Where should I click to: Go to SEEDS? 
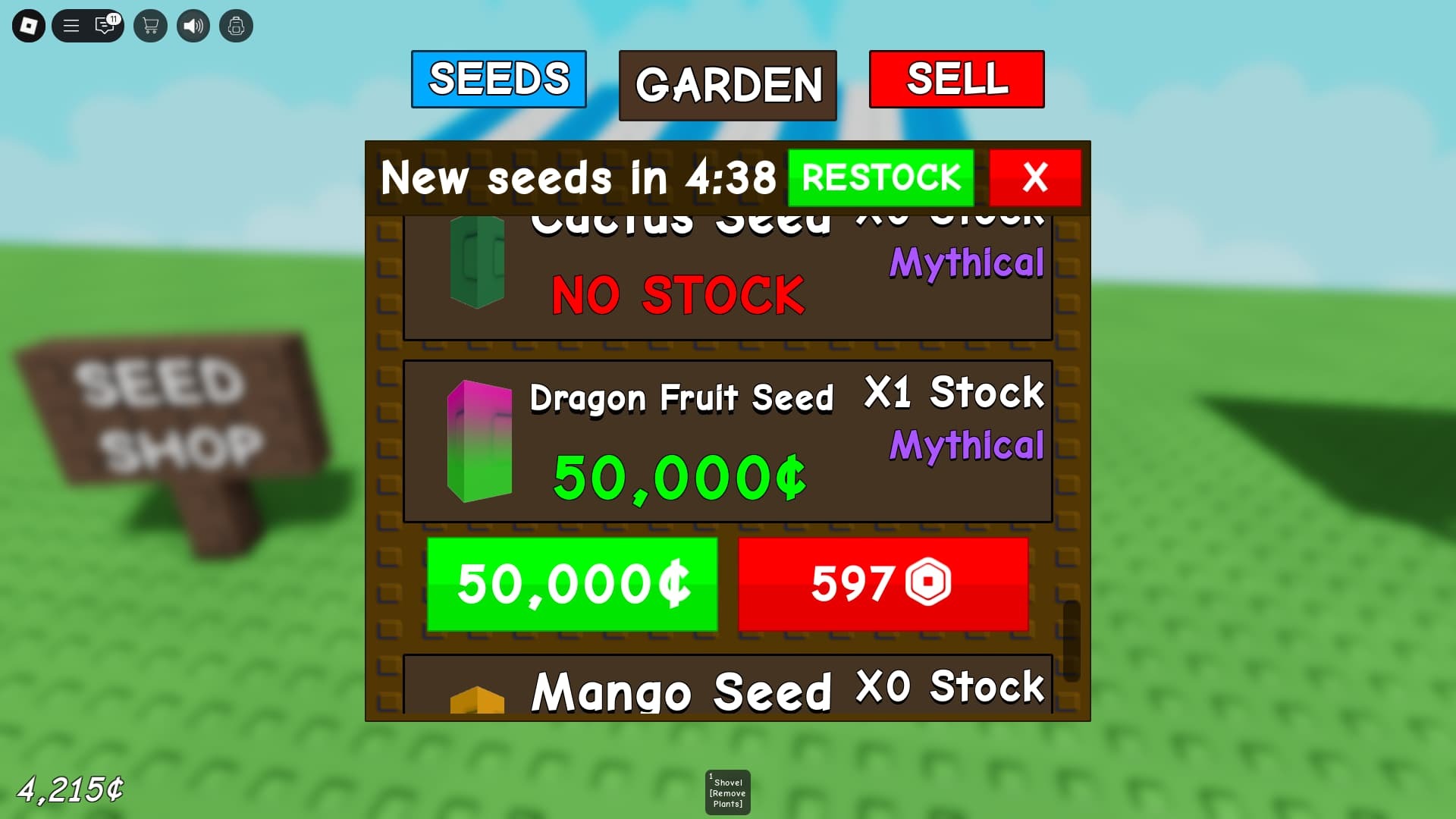coord(498,79)
